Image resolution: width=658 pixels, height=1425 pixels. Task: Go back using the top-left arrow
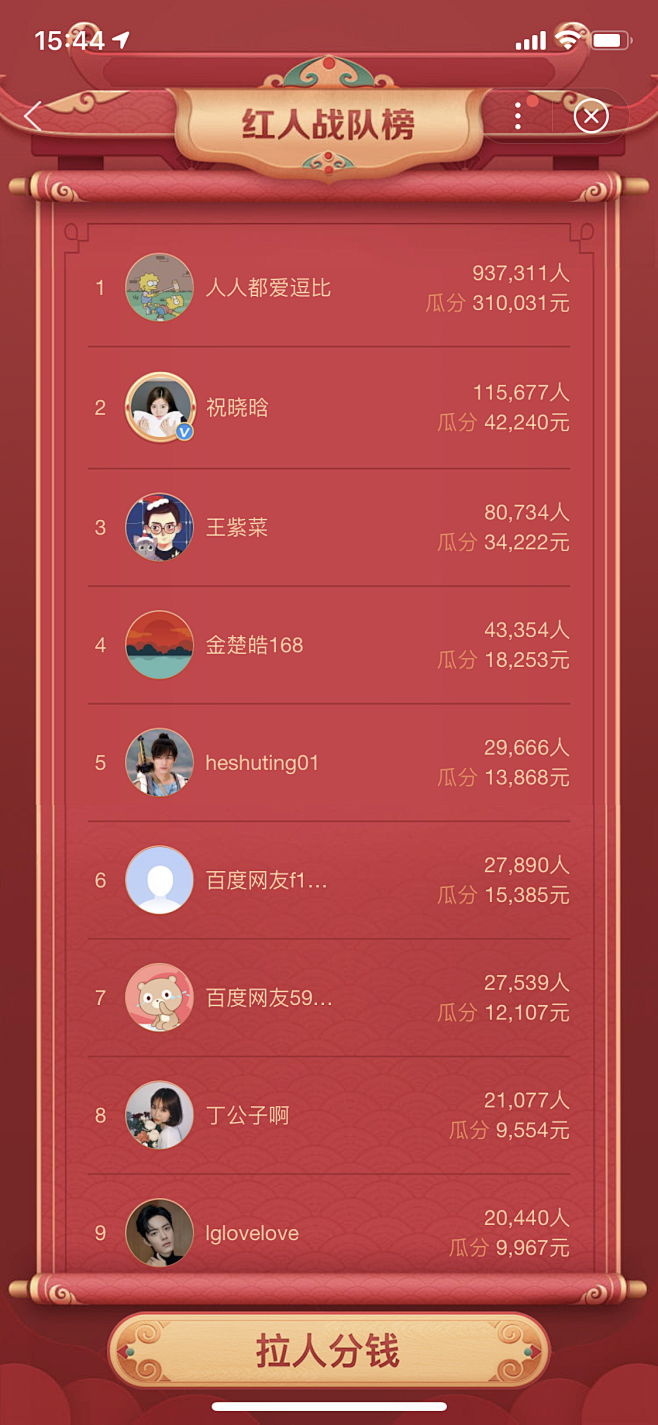[x=33, y=116]
